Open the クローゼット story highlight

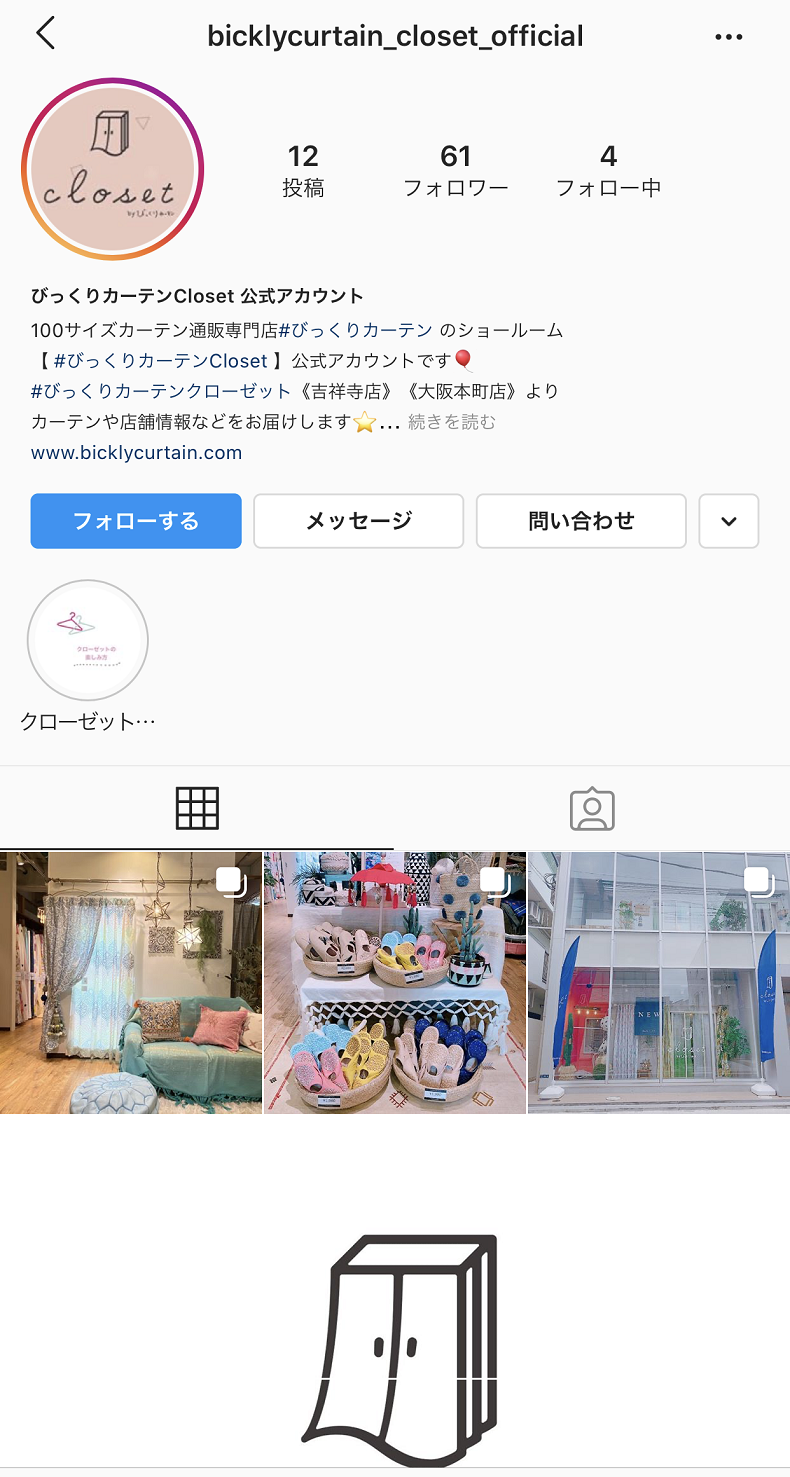pyautogui.click(x=88, y=641)
